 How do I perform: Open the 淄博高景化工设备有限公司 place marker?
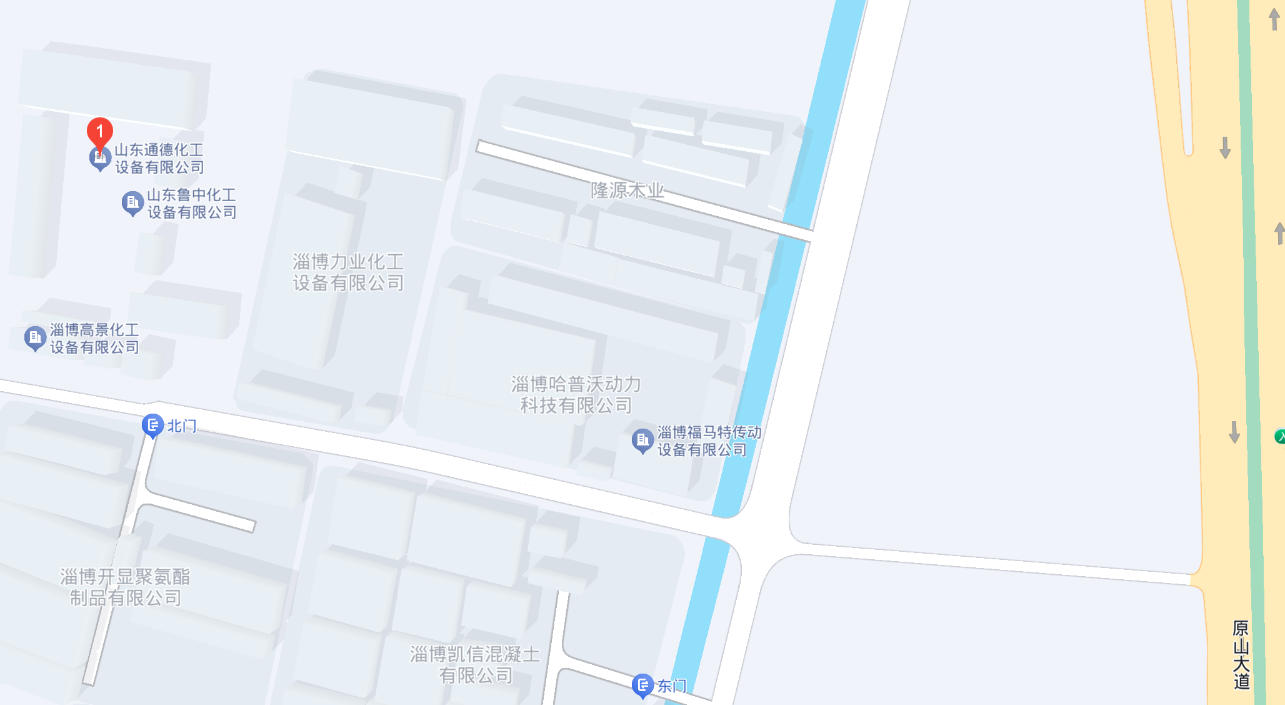(x=35, y=338)
